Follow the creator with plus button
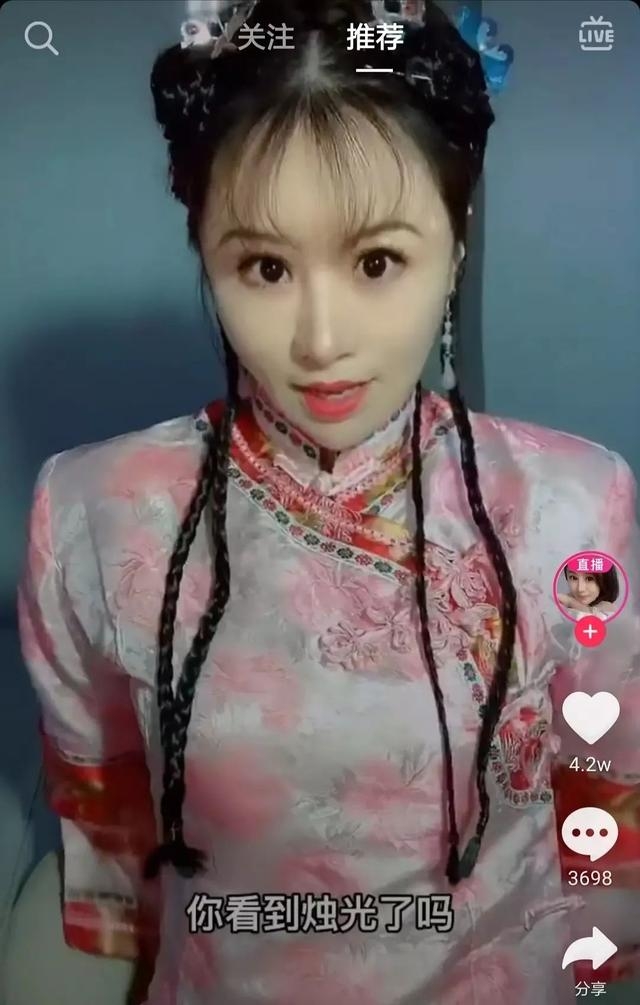This screenshot has height=1005, width=640. (x=590, y=632)
